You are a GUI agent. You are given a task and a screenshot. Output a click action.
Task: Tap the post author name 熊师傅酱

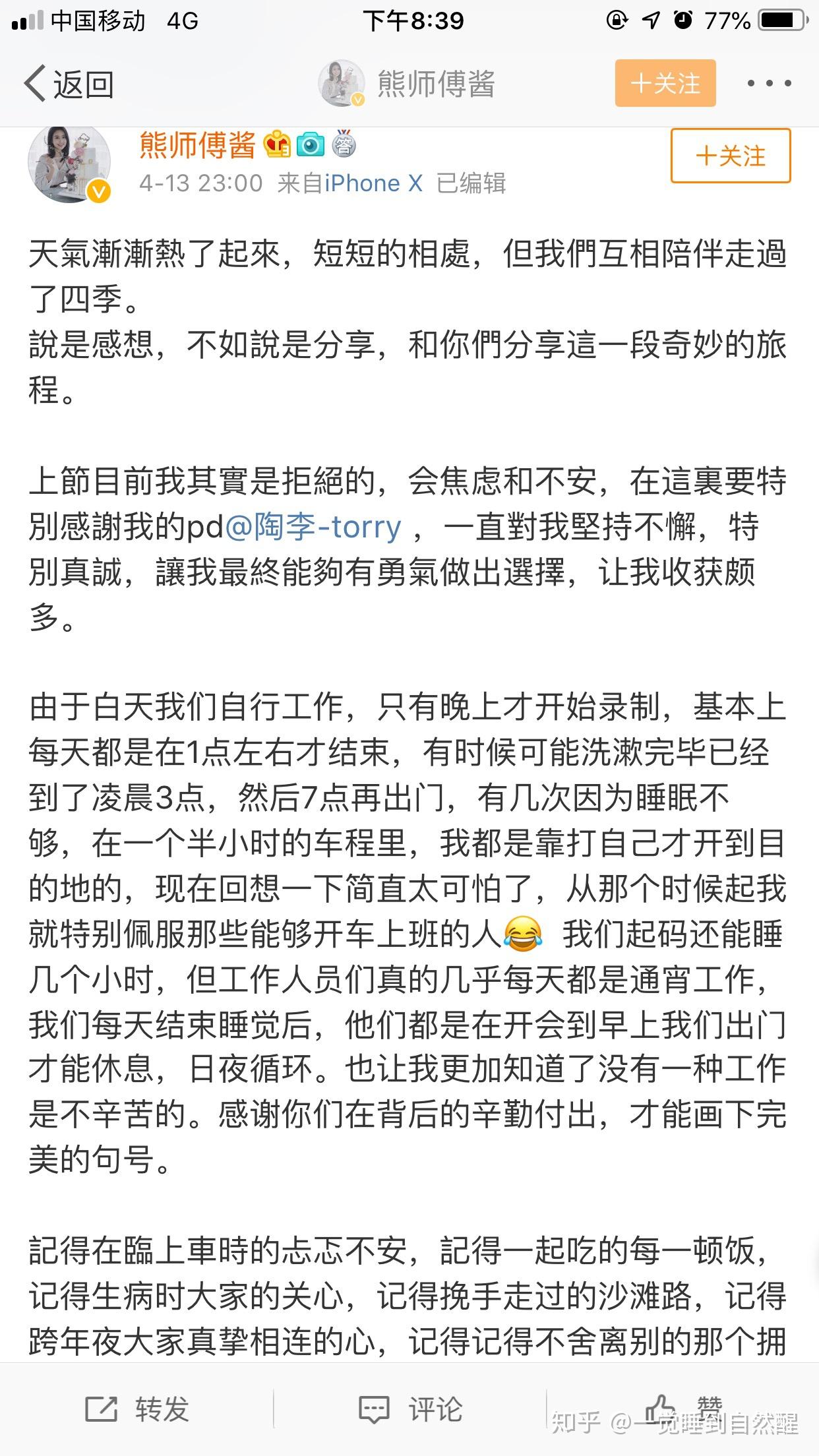point(198,144)
